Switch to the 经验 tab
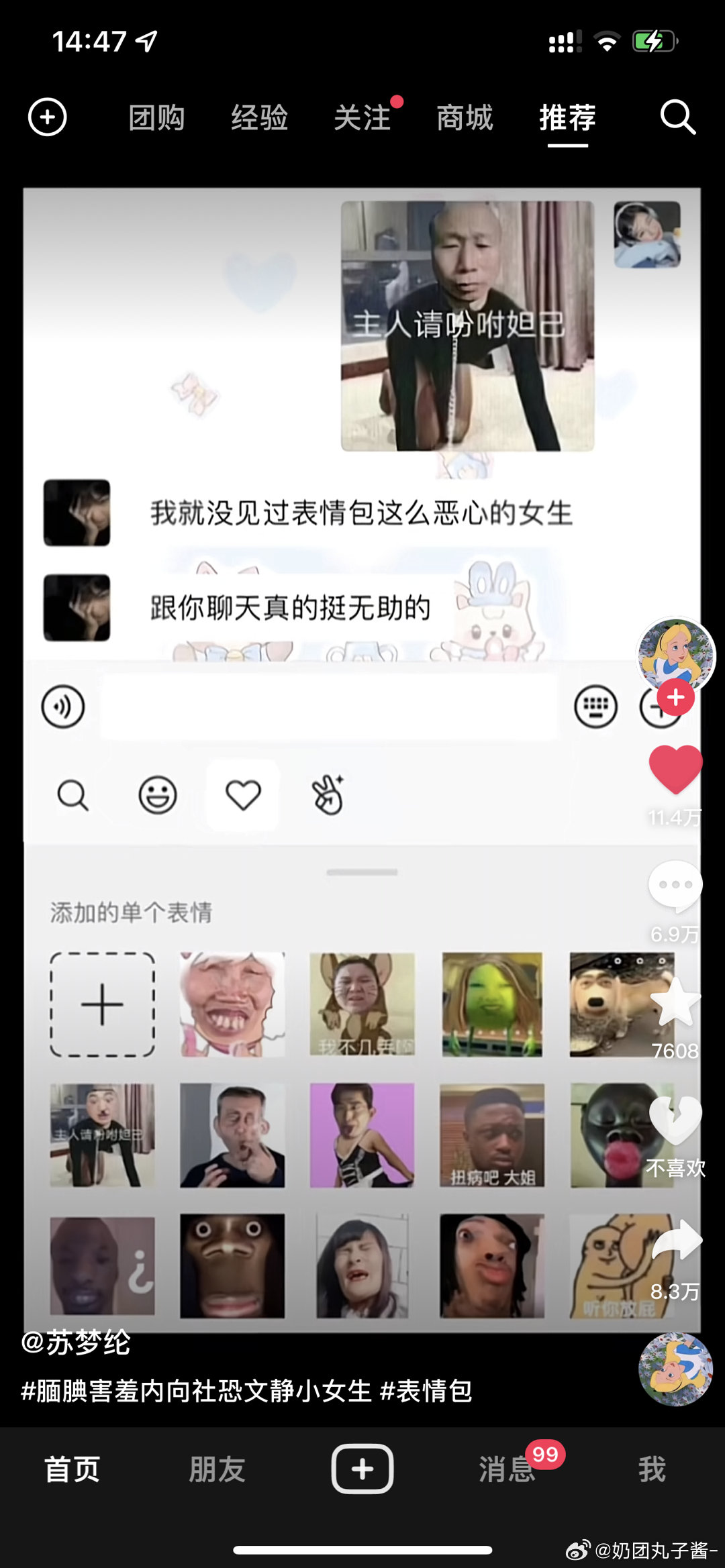 (259, 118)
